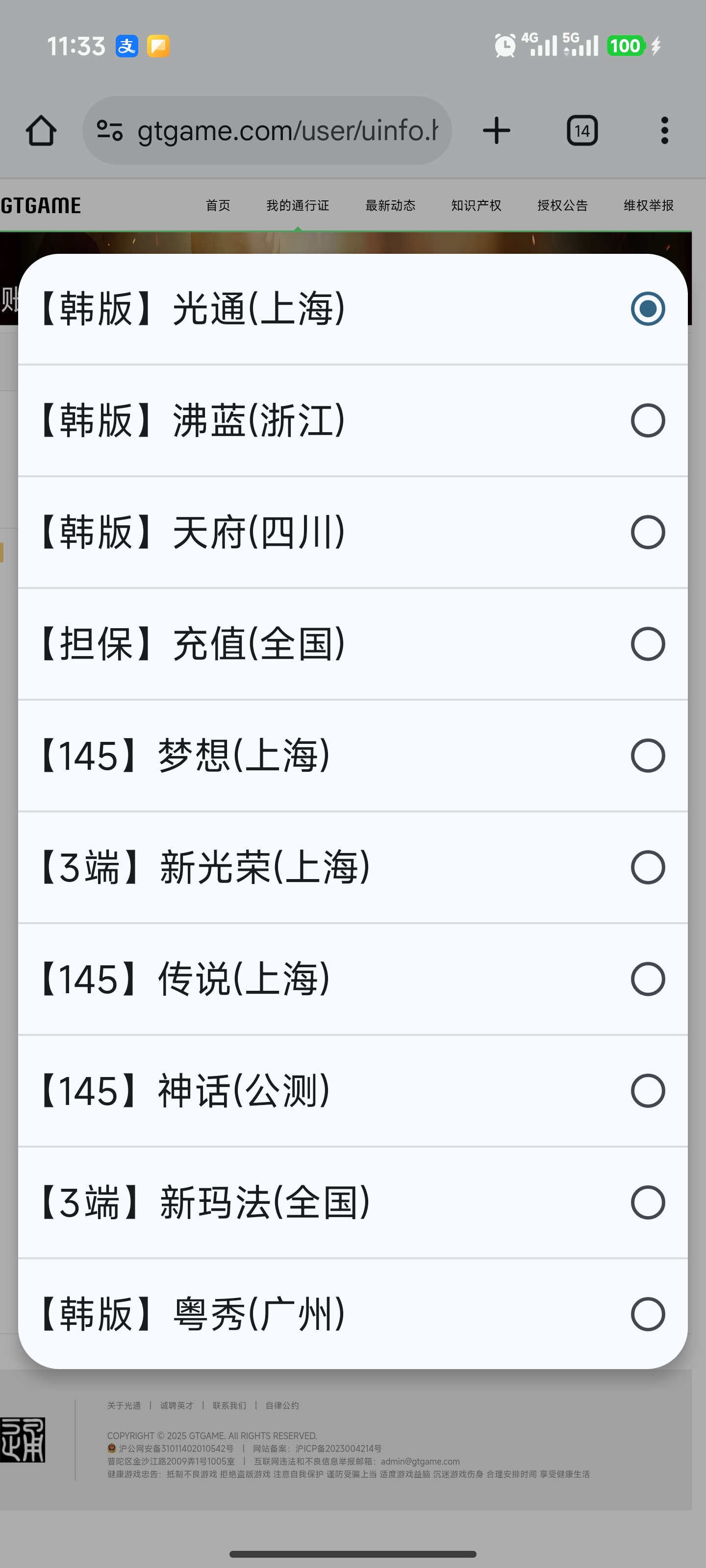This screenshot has width=706, height=1568.
Task: Choose 【145】梦想(上海) option
Action: (352, 756)
